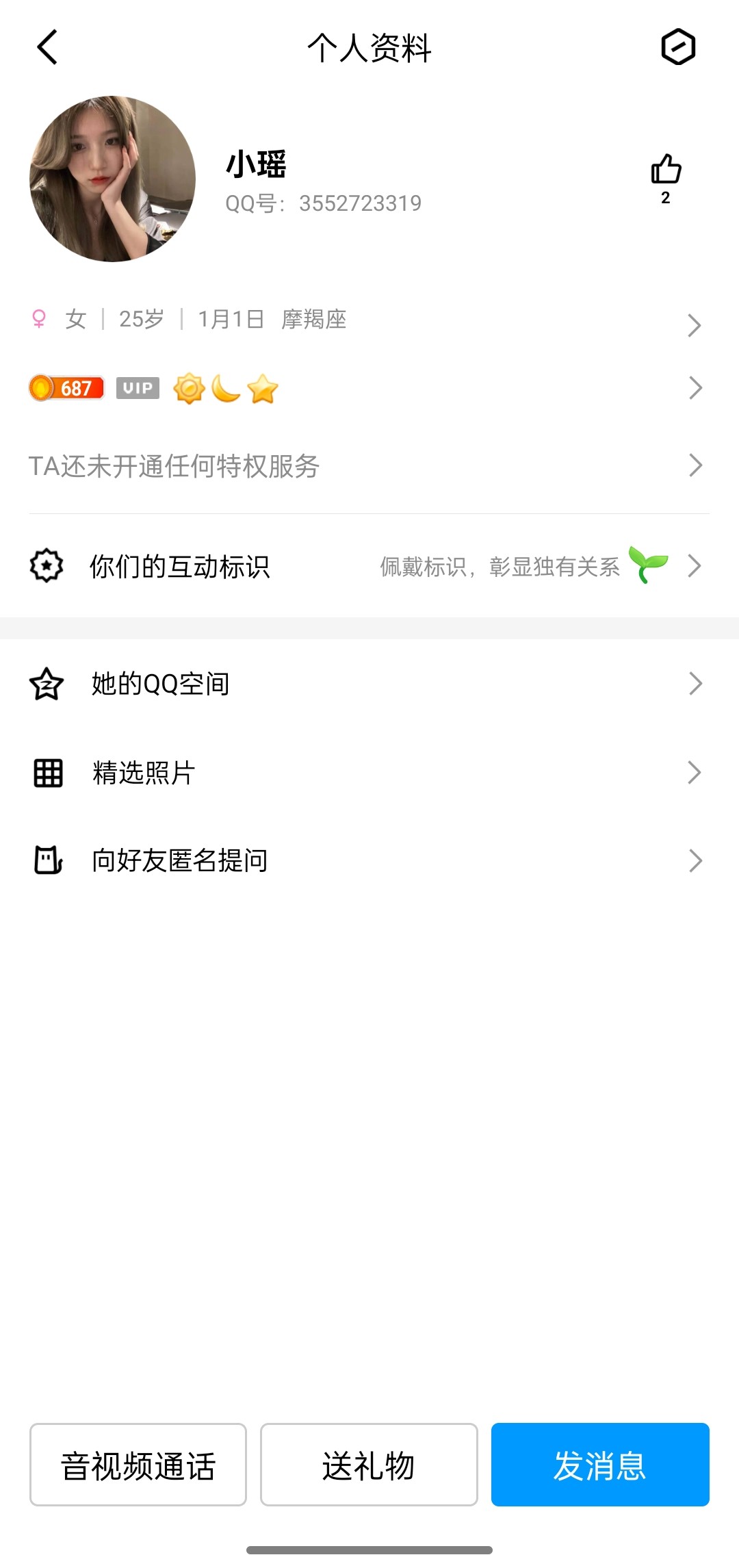Screen dimensions: 739x1568
Task: Start a 音视频通话 call
Action: [x=138, y=1464]
